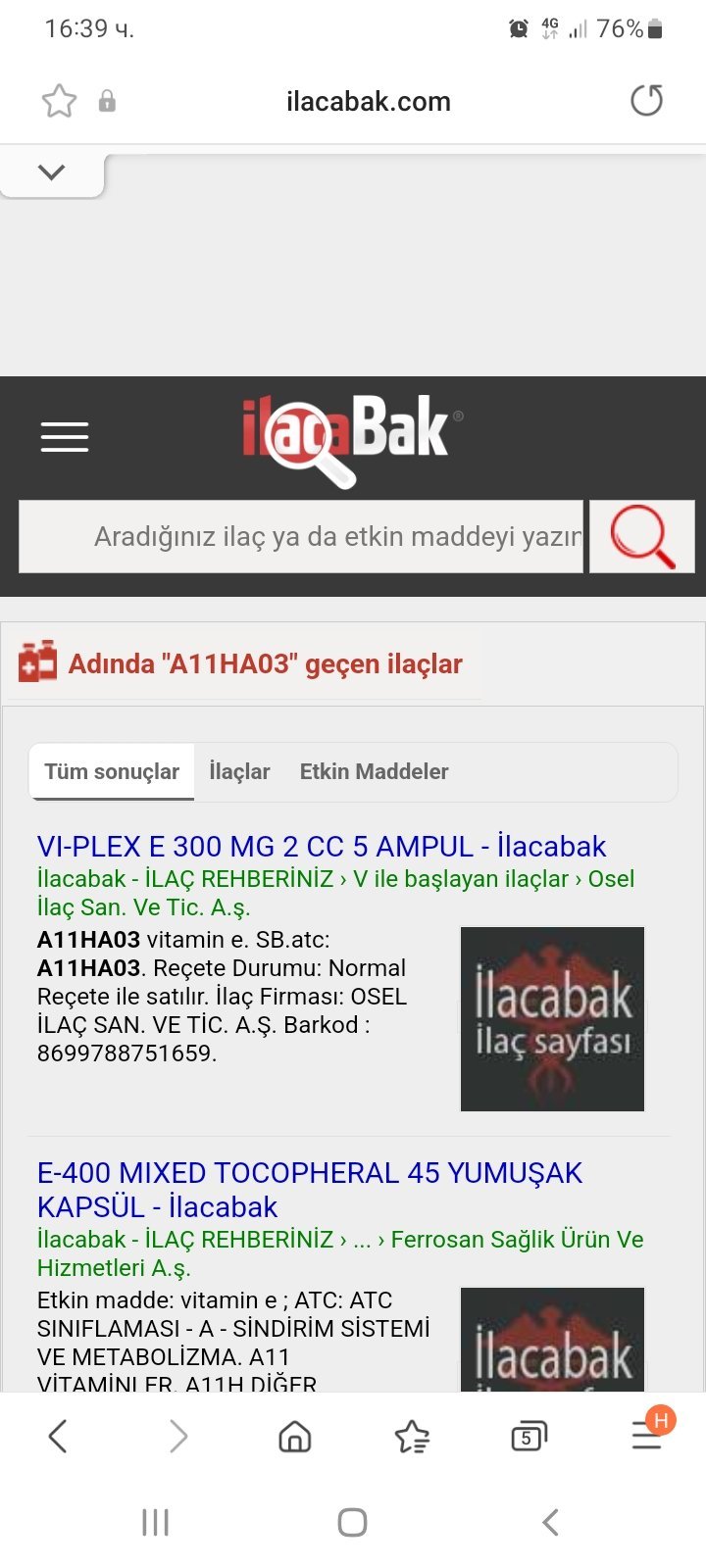View the five open browser tabs
Viewport: 706px width, 1568px height.
529,1437
